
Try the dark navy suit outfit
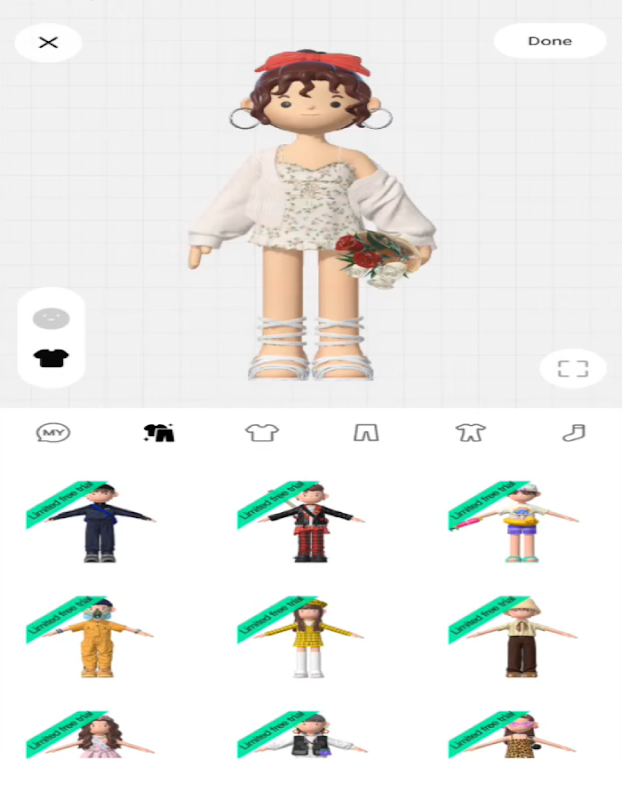tap(99, 522)
